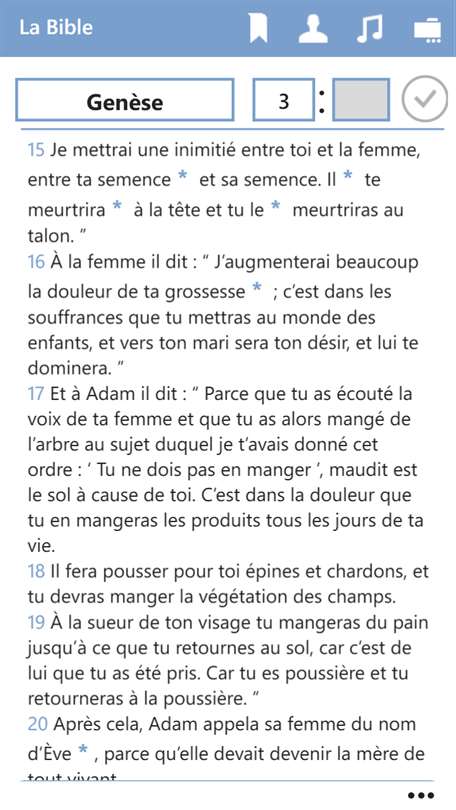Screen dimensions: 456x810
Task: Select the book via Genèse button
Action: [x=125, y=100]
